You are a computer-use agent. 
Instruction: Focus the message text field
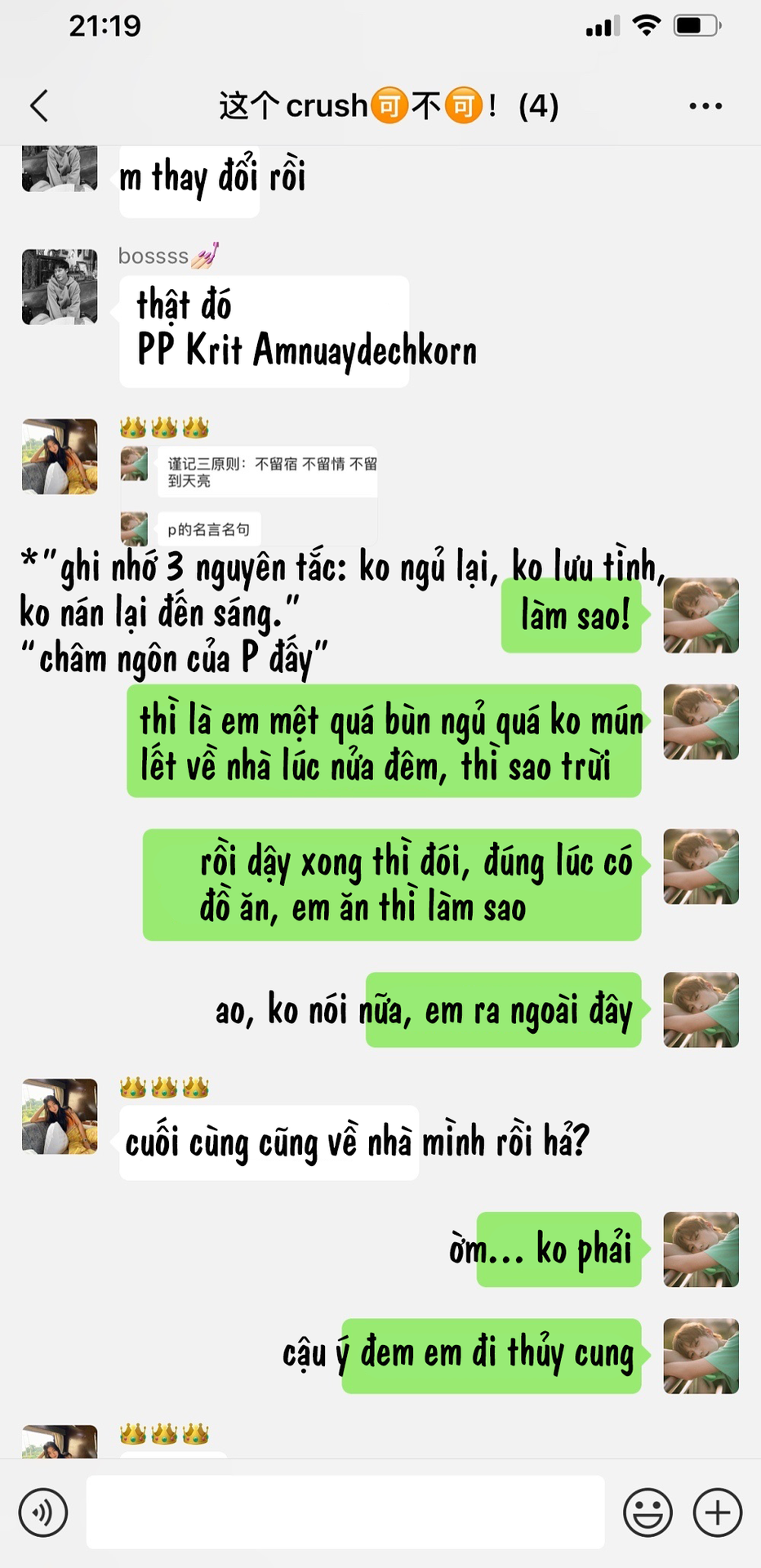tap(345, 1512)
